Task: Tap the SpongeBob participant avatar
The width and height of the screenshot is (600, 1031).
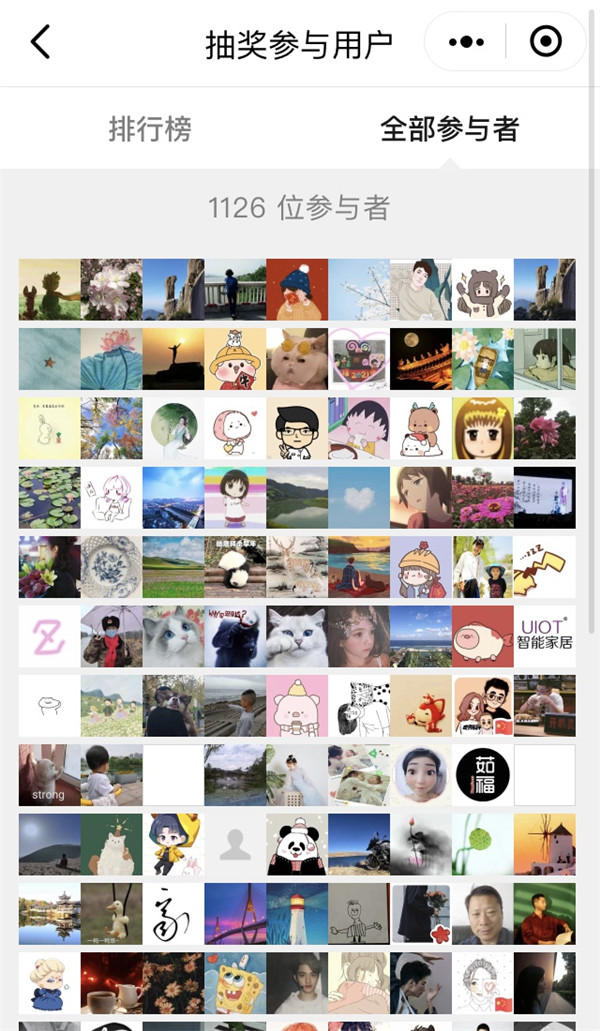Action: (x=235, y=982)
